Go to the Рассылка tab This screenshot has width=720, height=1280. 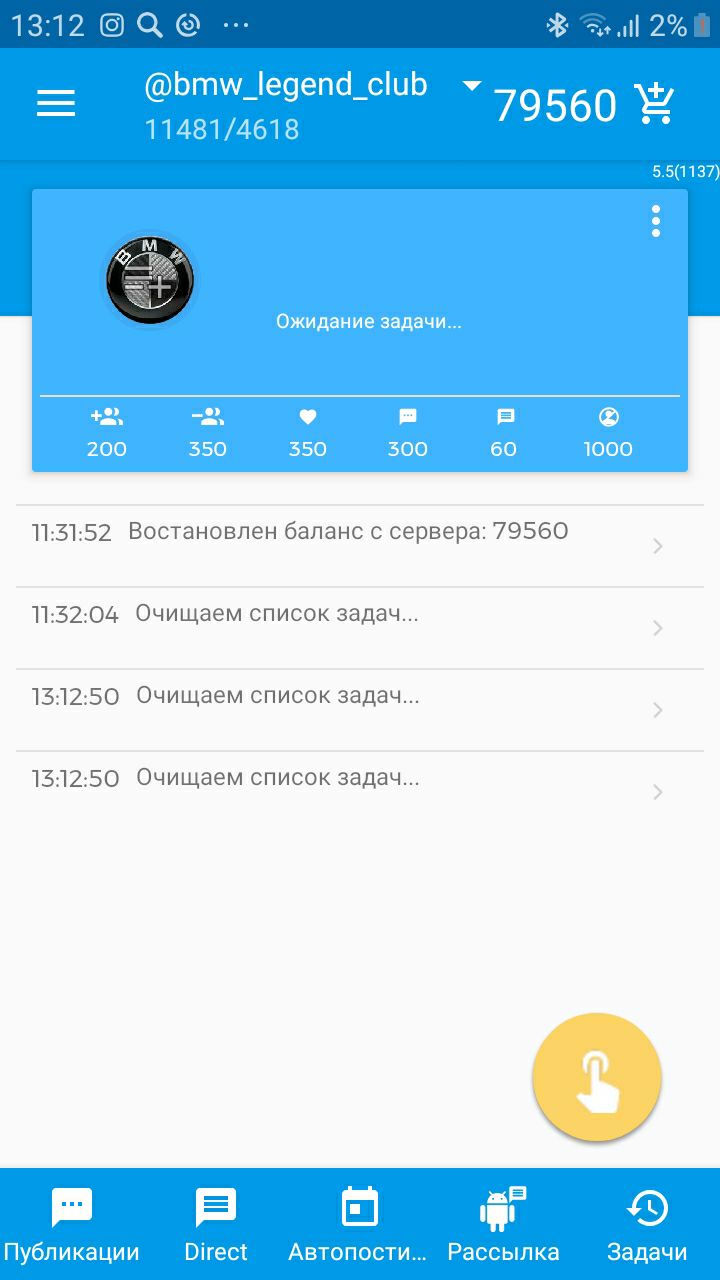503,1225
